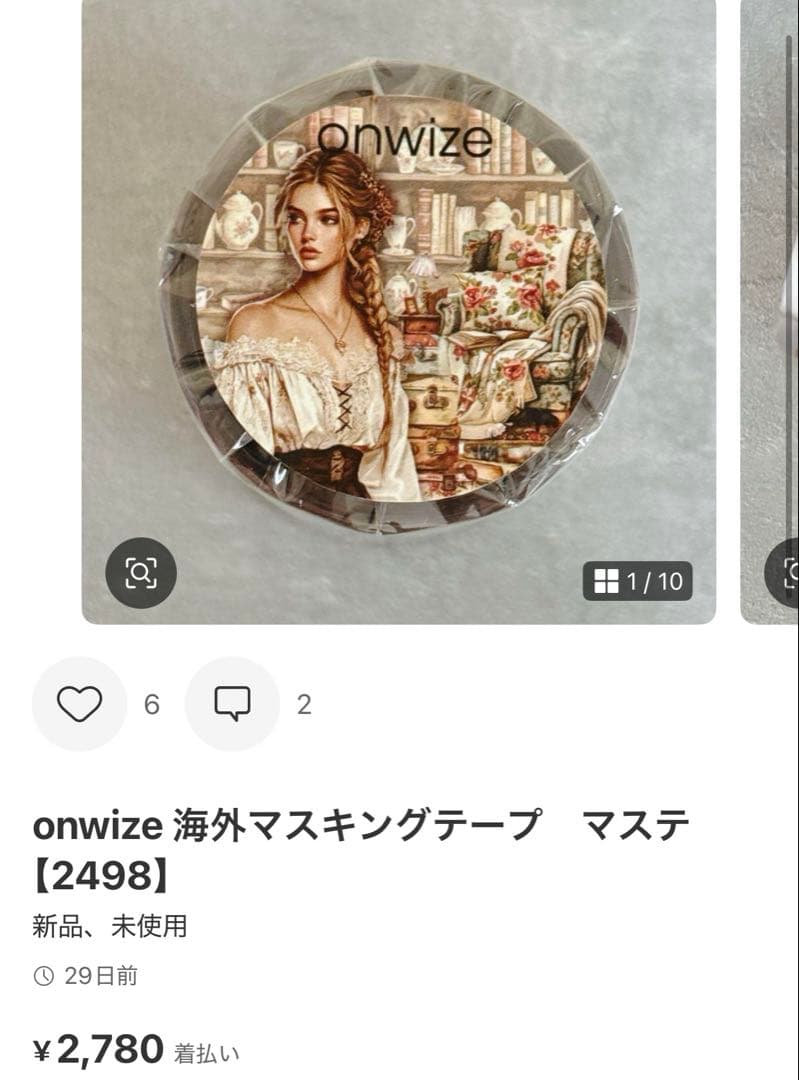This screenshot has height=1080, width=799.
Task: View the partially visible photo on the right edge
Action: point(770,300)
